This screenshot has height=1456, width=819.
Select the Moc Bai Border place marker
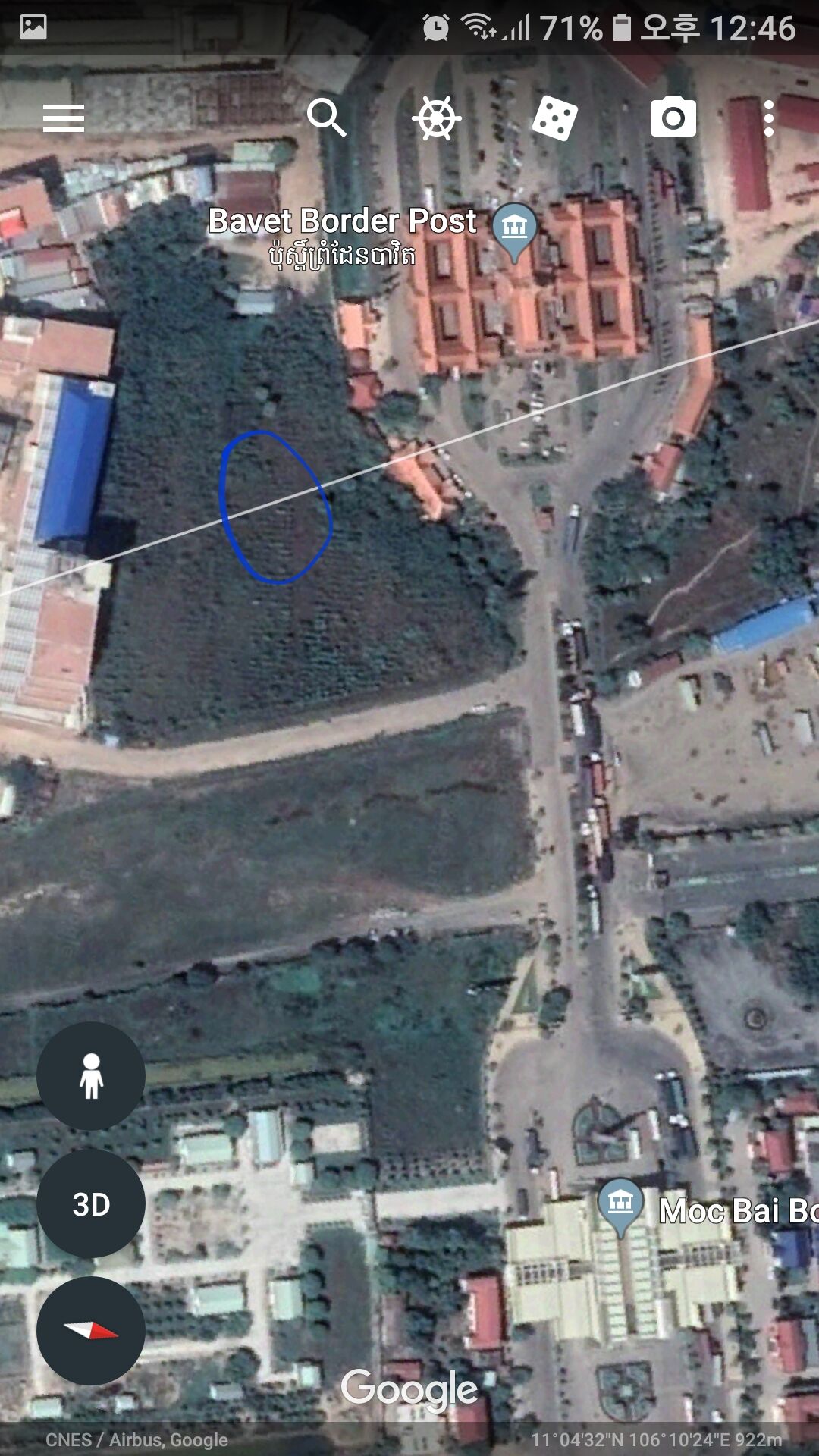[x=620, y=1207]
